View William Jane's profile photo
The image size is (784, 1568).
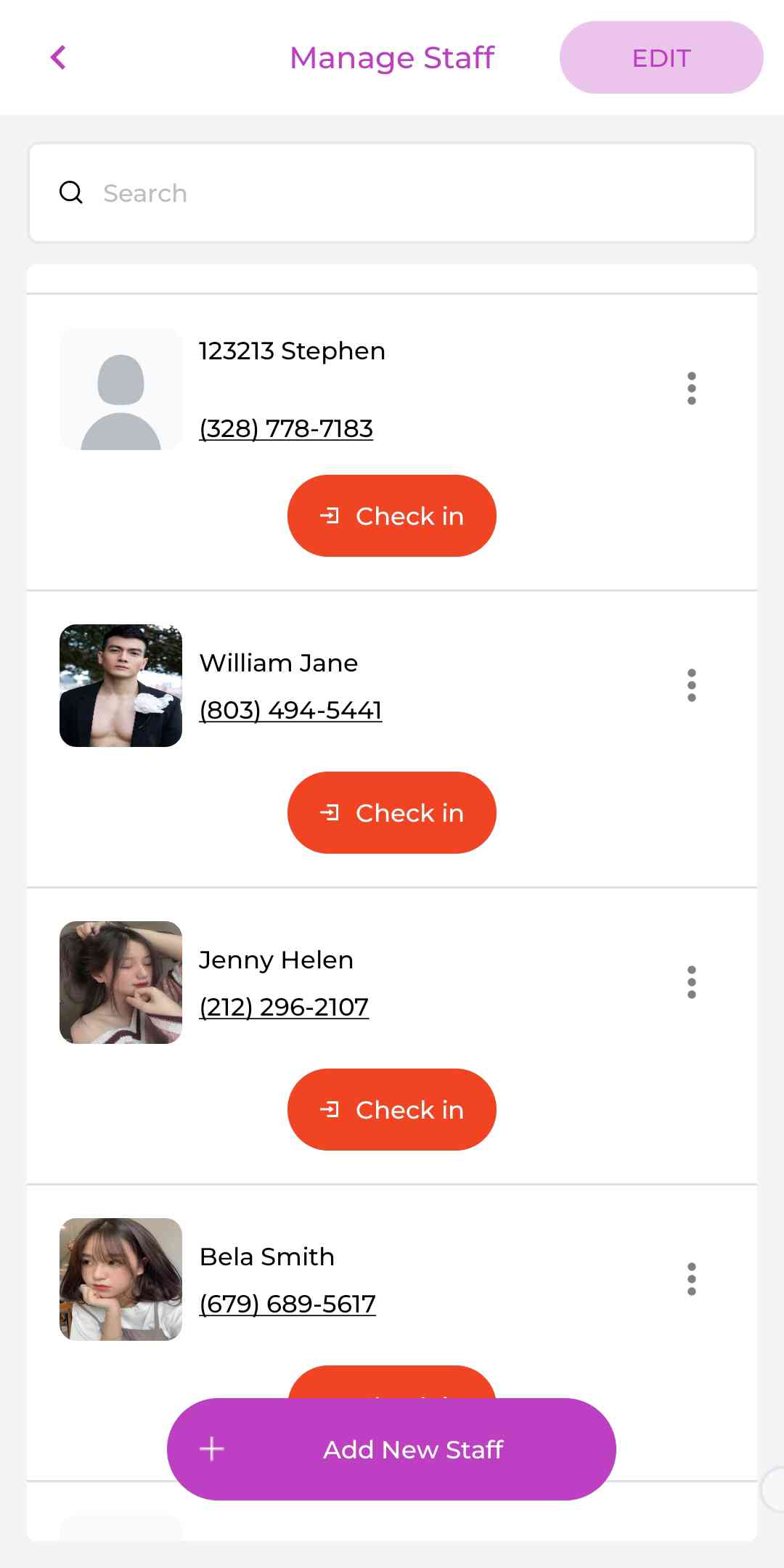coord(121,685)
